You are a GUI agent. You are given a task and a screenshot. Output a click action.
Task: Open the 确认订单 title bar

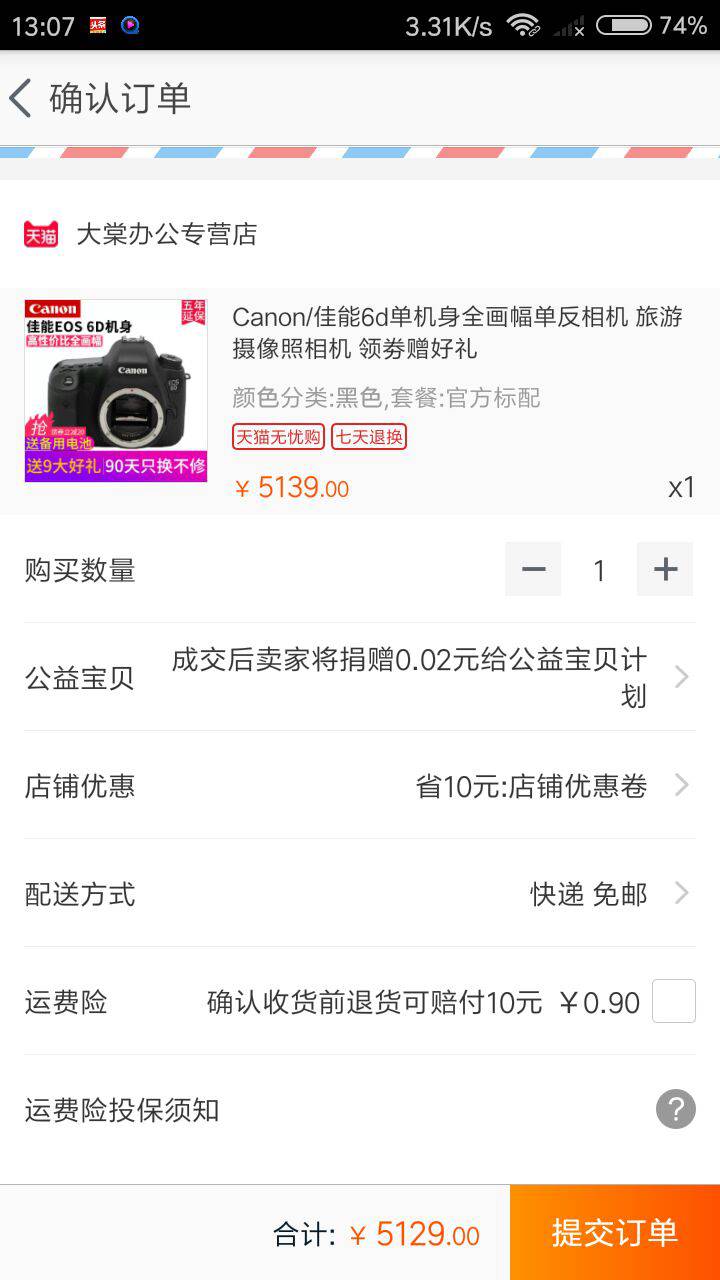[x=120, y=99]
